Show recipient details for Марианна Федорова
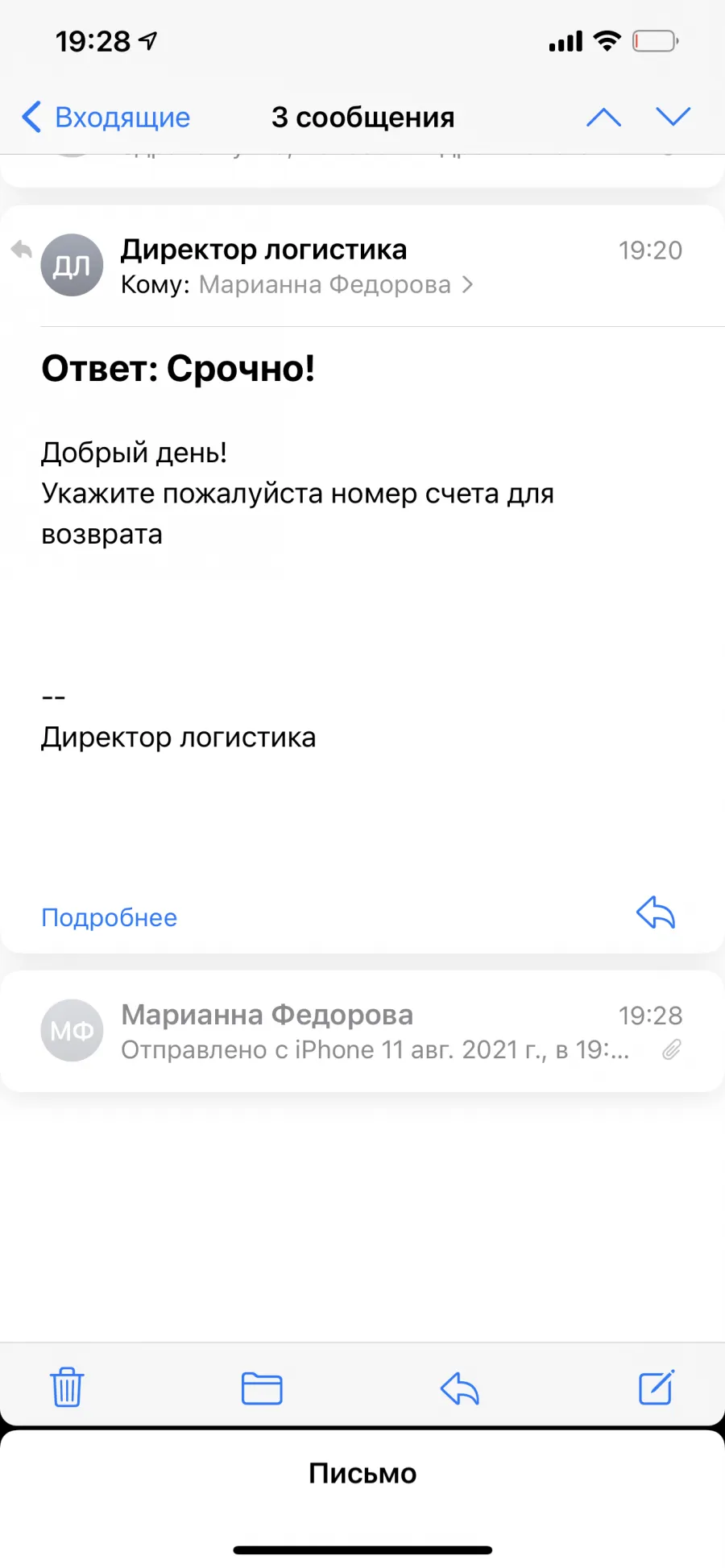The width and height of the screenshot is (725, 1568). pos(335,284)
